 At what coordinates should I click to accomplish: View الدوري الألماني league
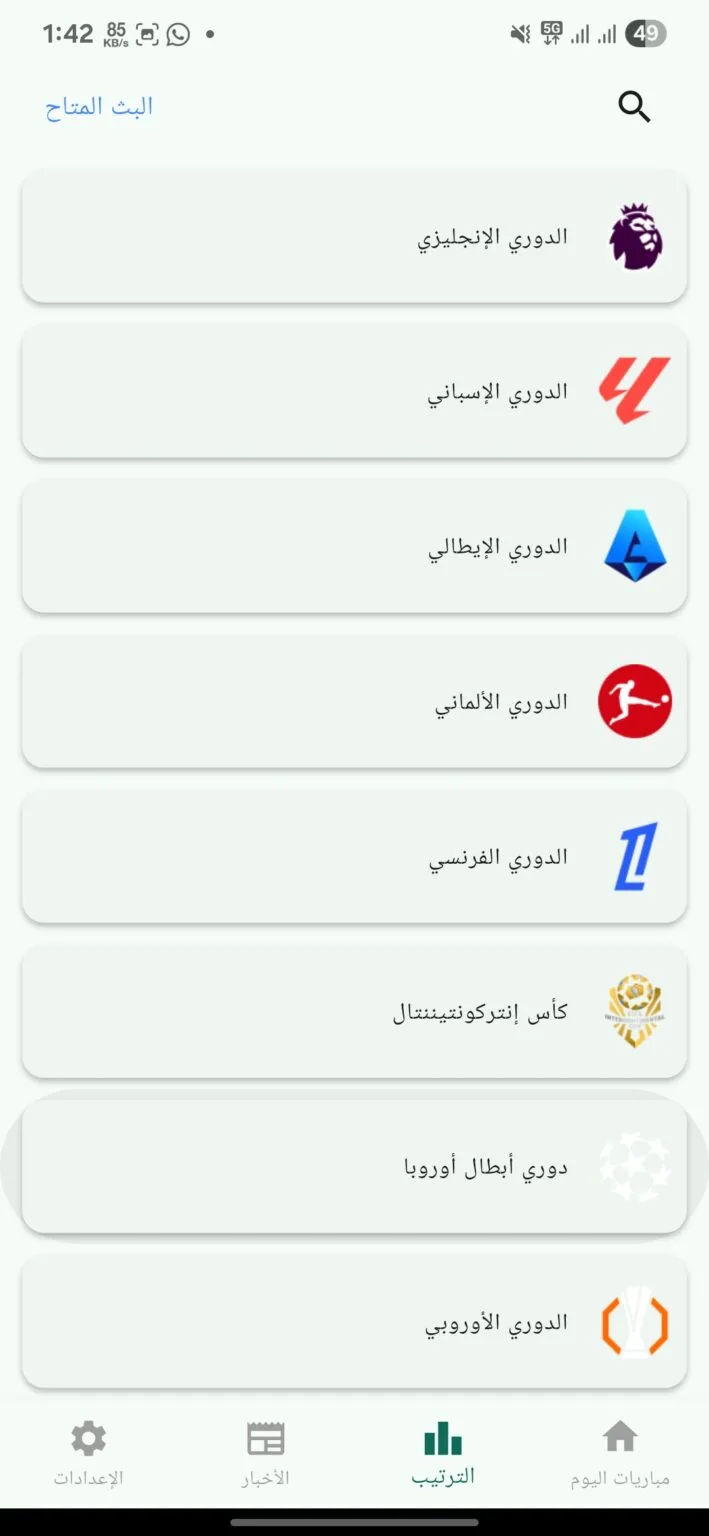click(x=354, y=701)
